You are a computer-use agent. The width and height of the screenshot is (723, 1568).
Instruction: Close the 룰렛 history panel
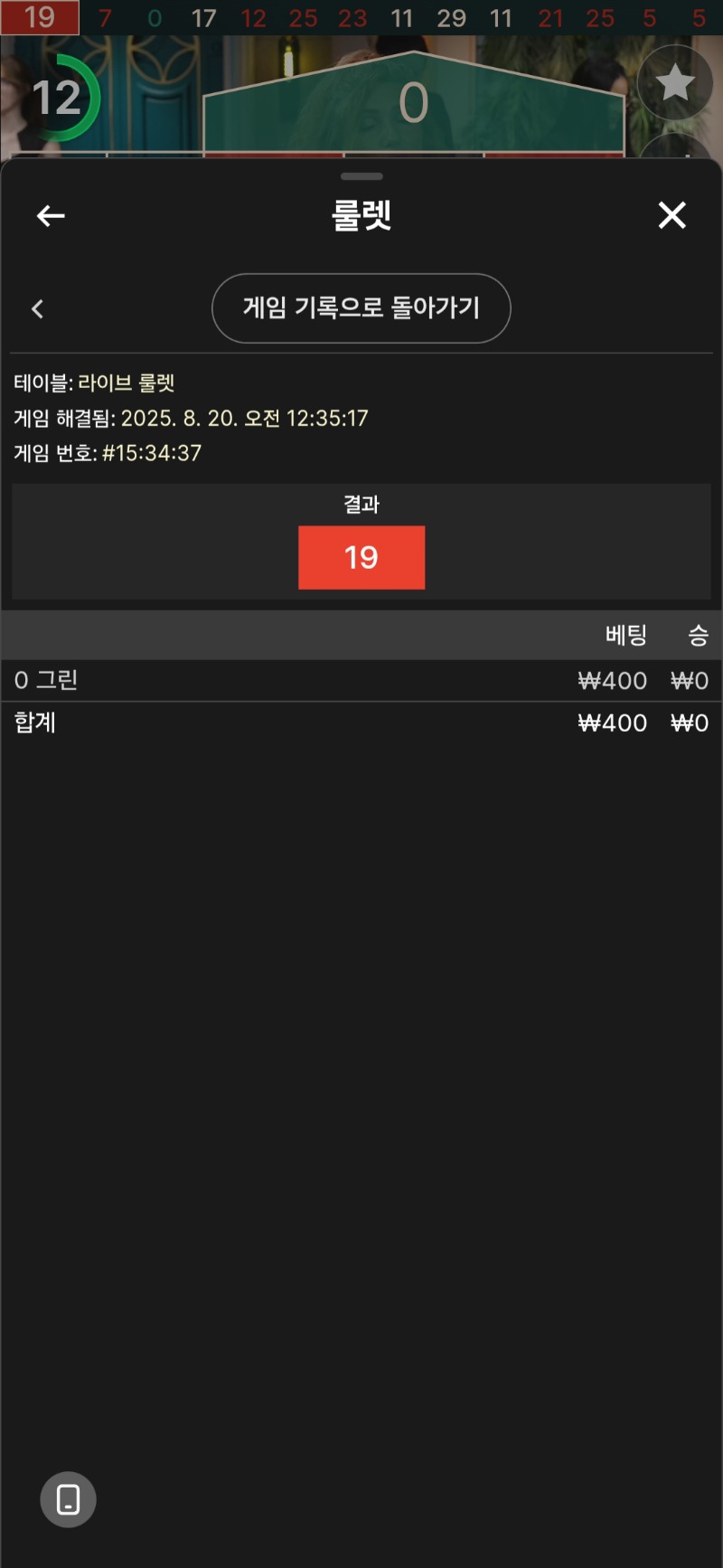tap(671, 215)
